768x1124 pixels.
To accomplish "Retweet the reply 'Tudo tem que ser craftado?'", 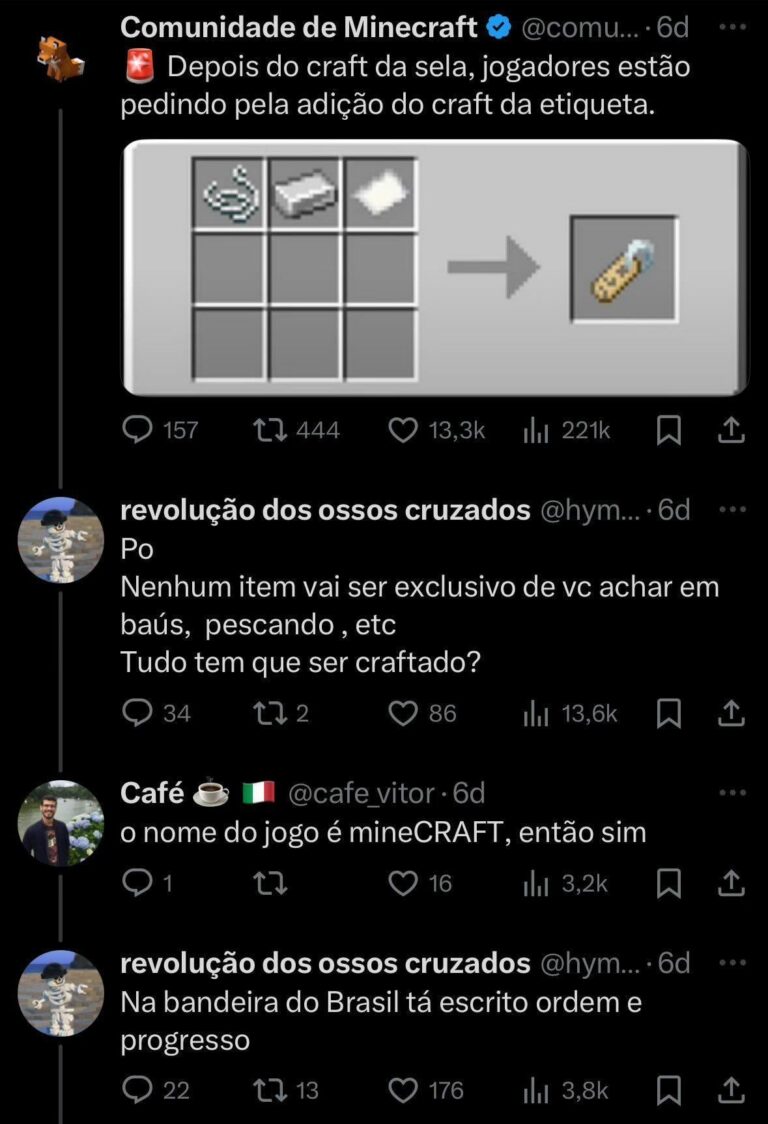I will tap(266, 713).
